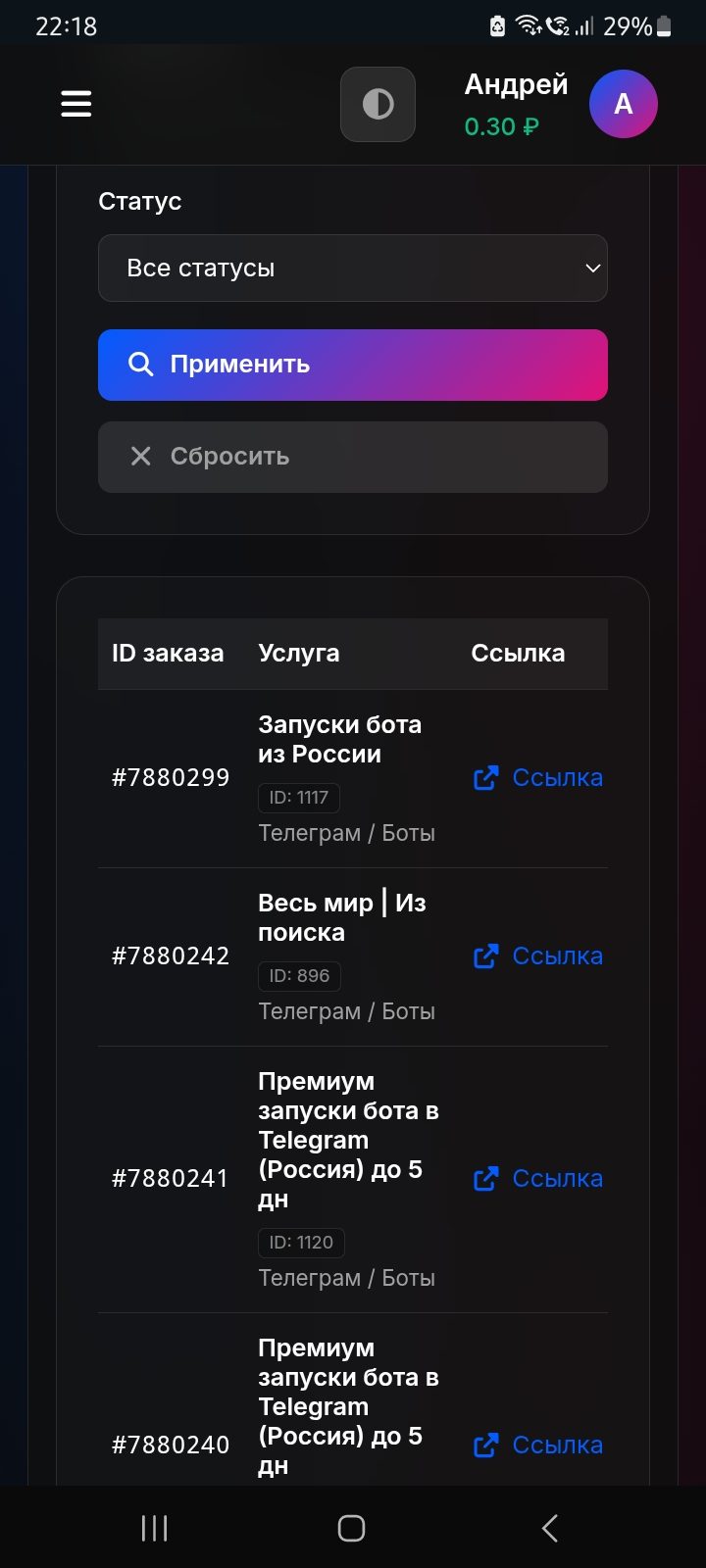The image size is (706, 1568).
Task: Go to the system home screen
Action: tap(352, 1528)
